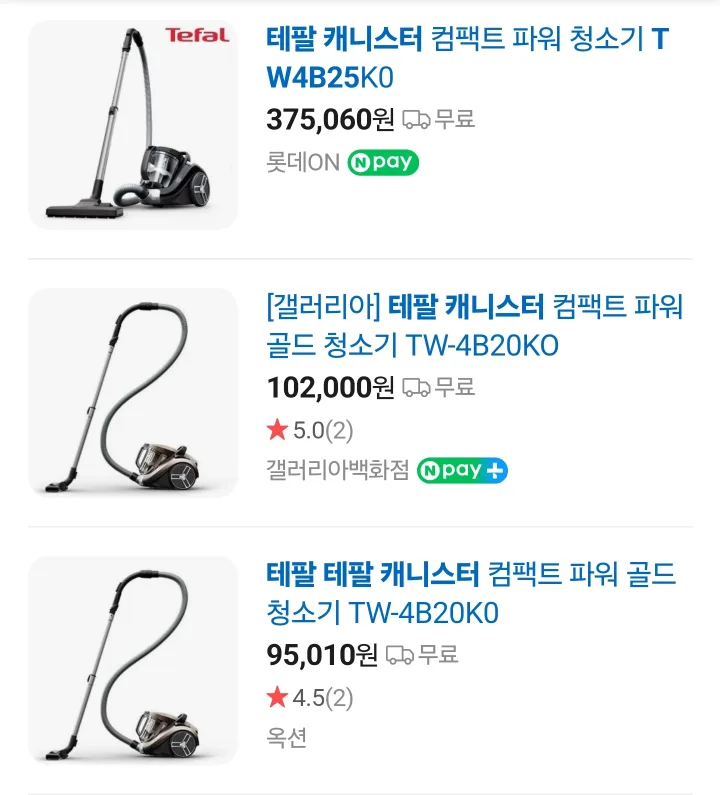Open the [갤러리아] 테팔 캐니스터 title link
The height and width of the screenshot is (795, 720).
point(474,326)
